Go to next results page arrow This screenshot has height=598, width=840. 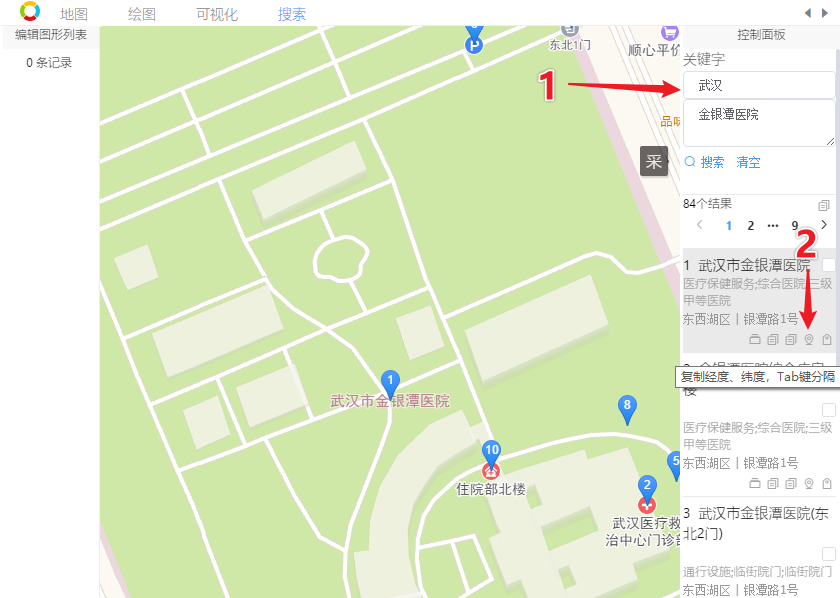click(824, 225)
